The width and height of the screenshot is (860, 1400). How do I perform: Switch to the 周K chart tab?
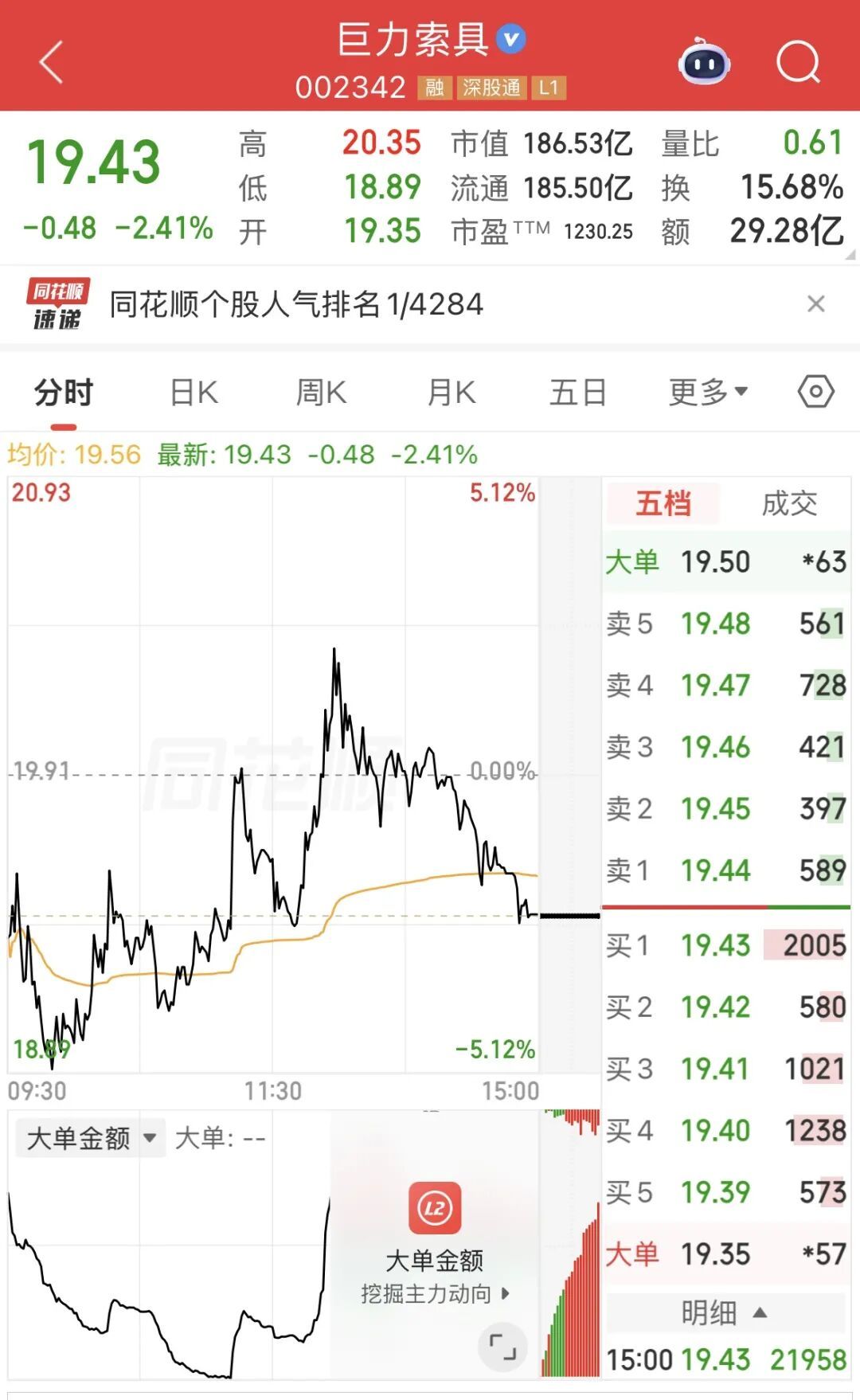coord(321,393)
